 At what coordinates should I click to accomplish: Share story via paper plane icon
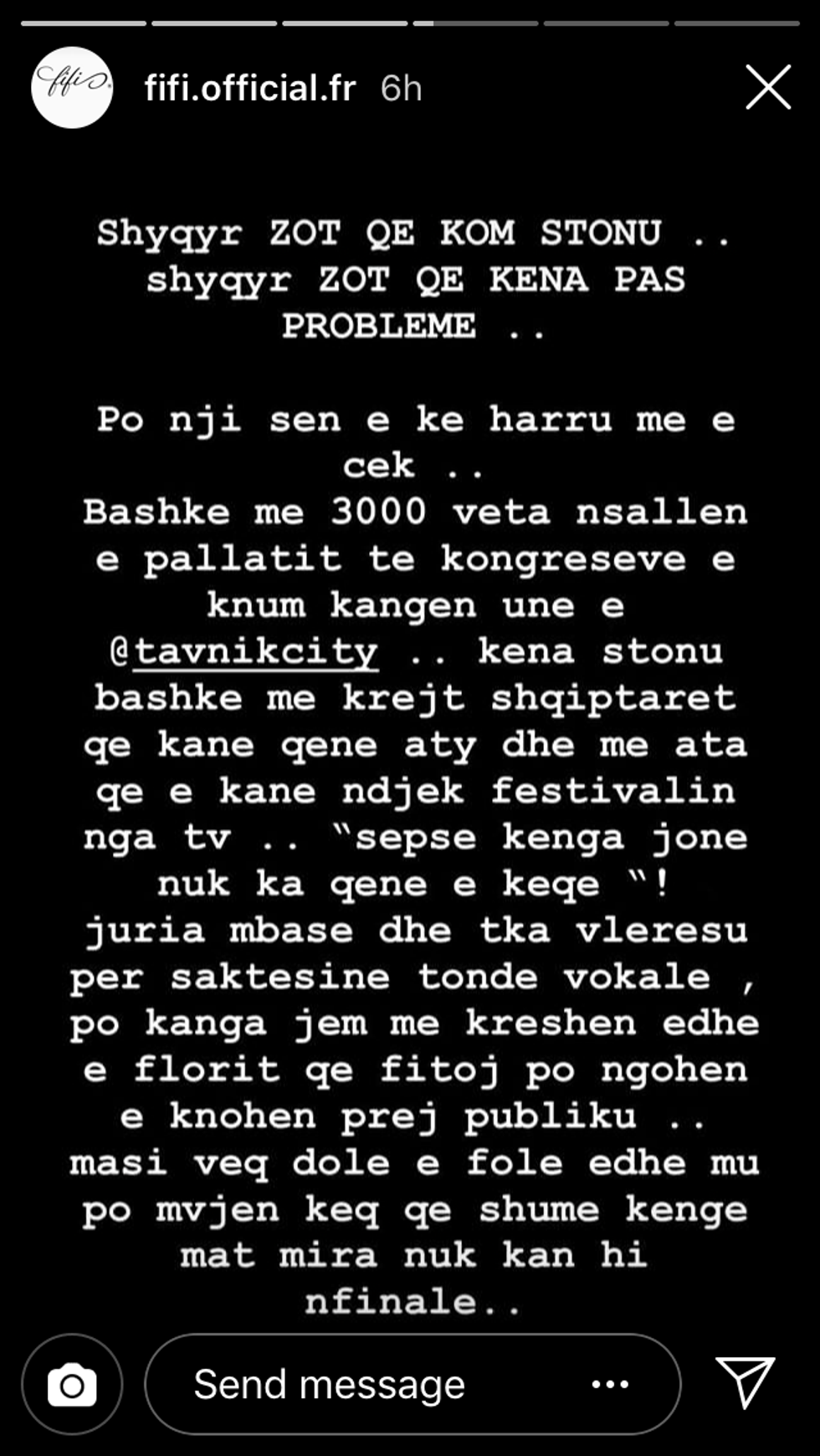click(745, 1383)
